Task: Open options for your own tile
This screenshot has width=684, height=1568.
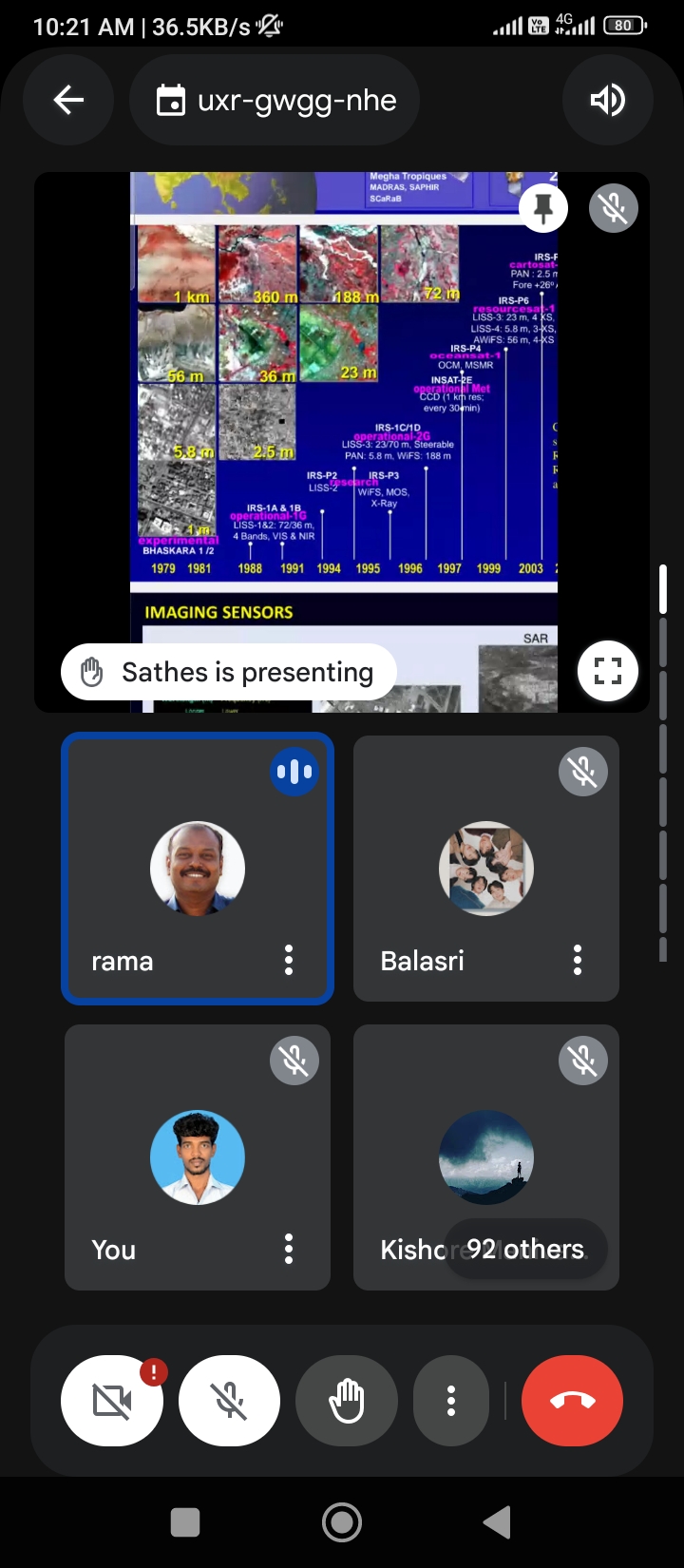Action: (x=289, y=1249)
